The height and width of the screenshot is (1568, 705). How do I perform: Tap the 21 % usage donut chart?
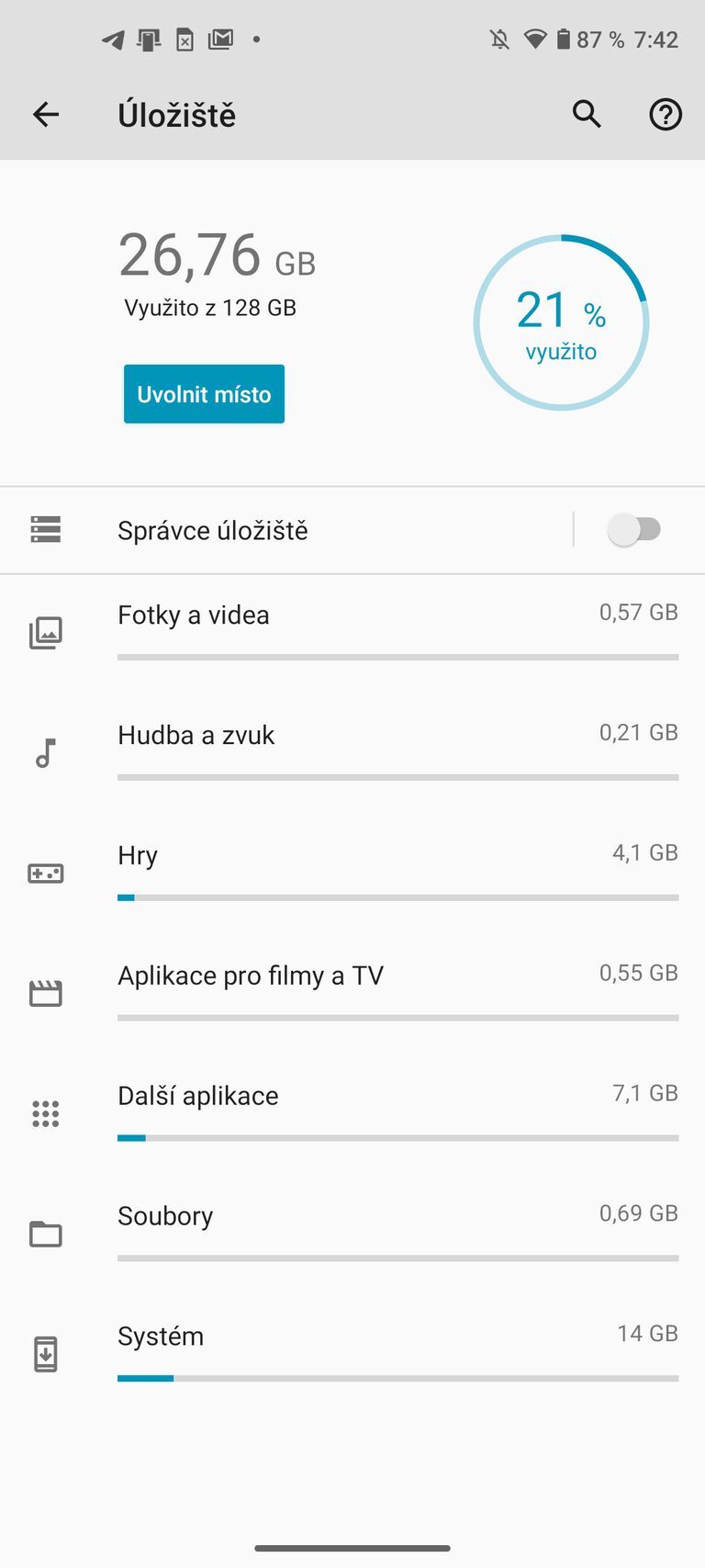pyautogui.click(x=561, y=322)
